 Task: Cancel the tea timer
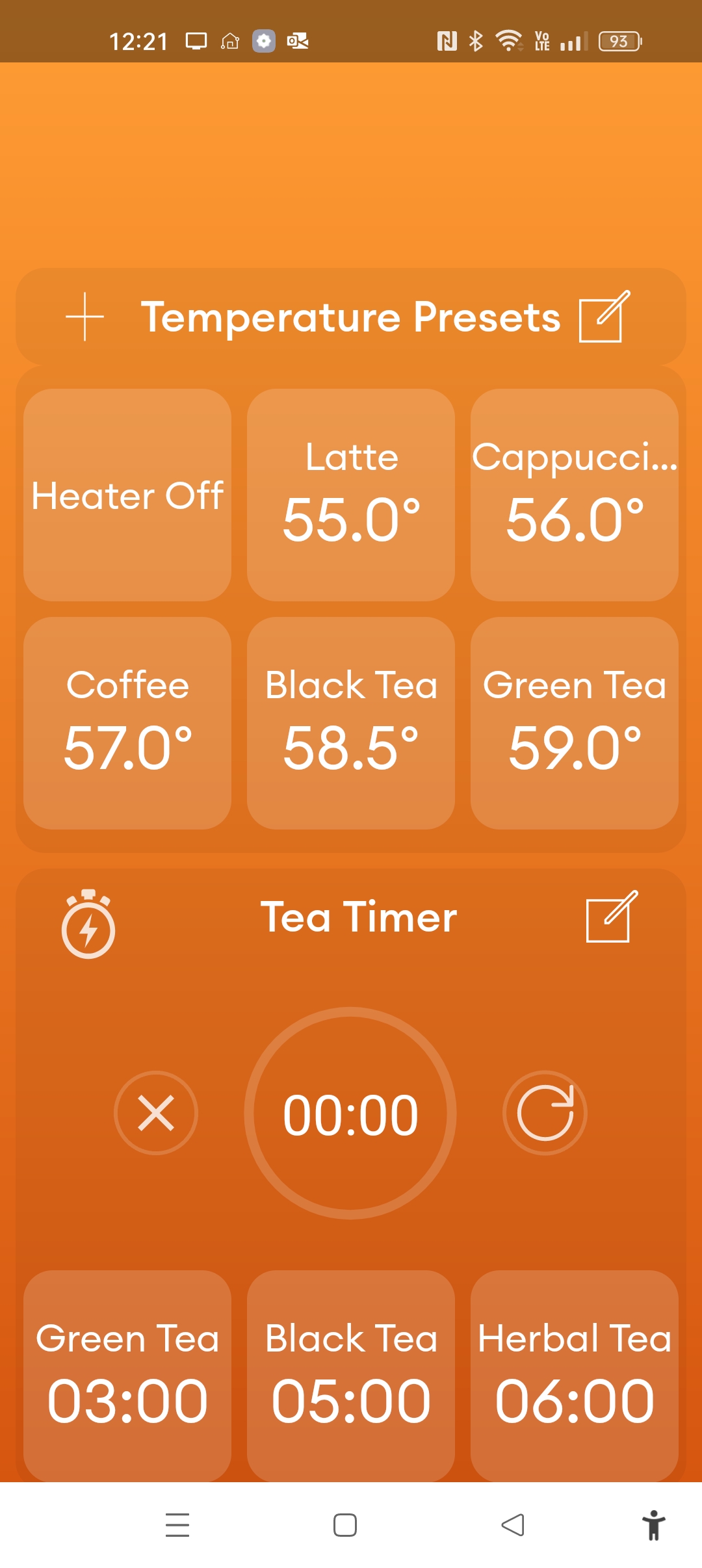156,1113
